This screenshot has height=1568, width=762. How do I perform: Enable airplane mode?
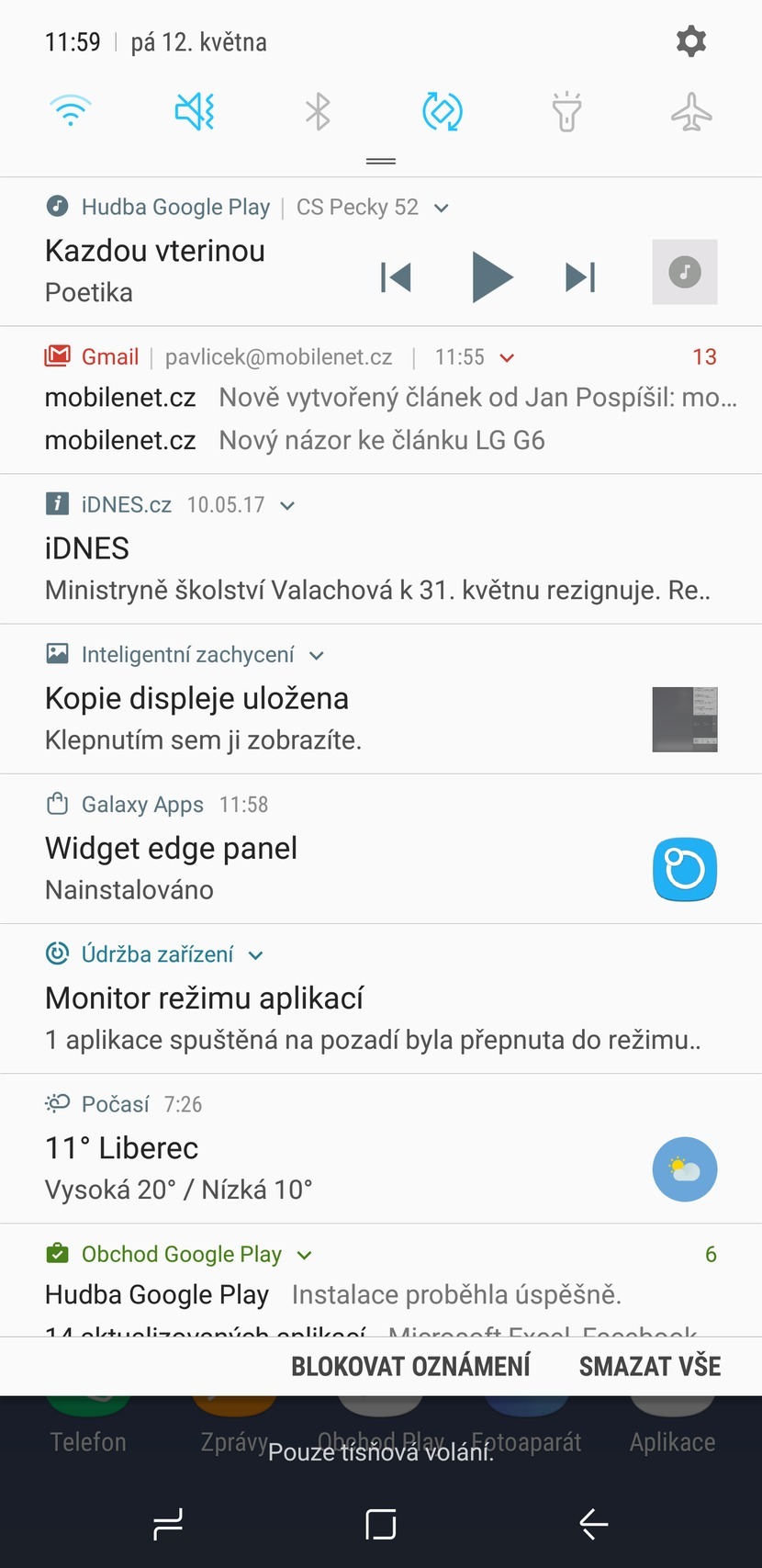(690, 110)
